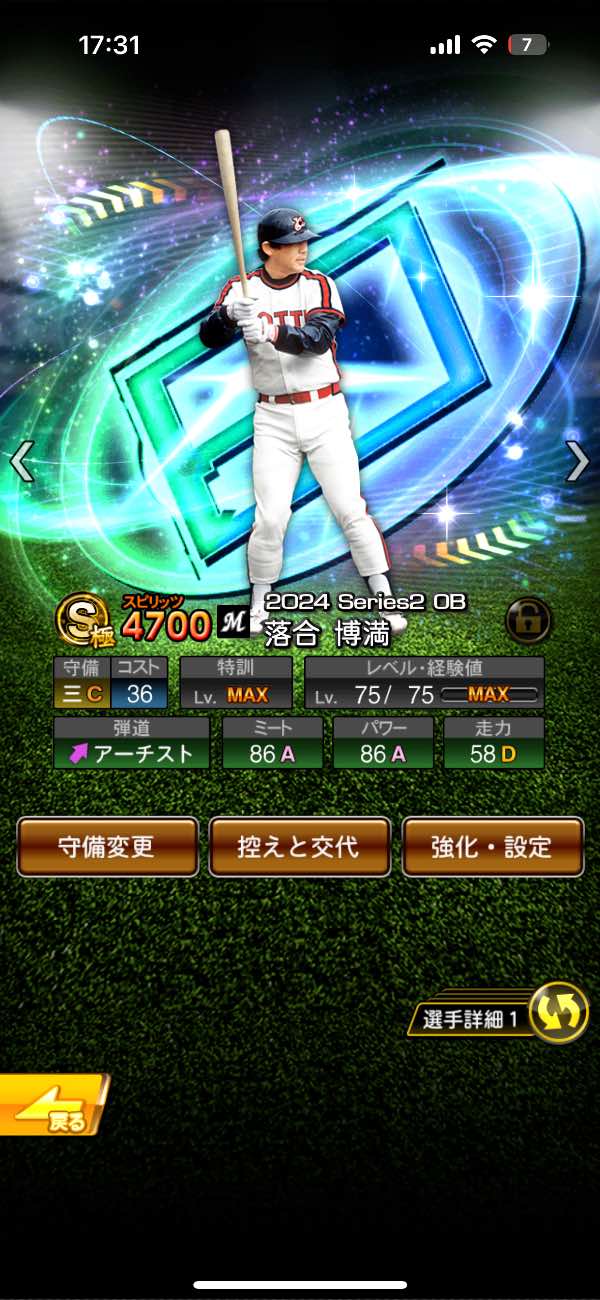Toggle the player lock icon
This screenshot has height=1300, width=600.
click(528, 621)
